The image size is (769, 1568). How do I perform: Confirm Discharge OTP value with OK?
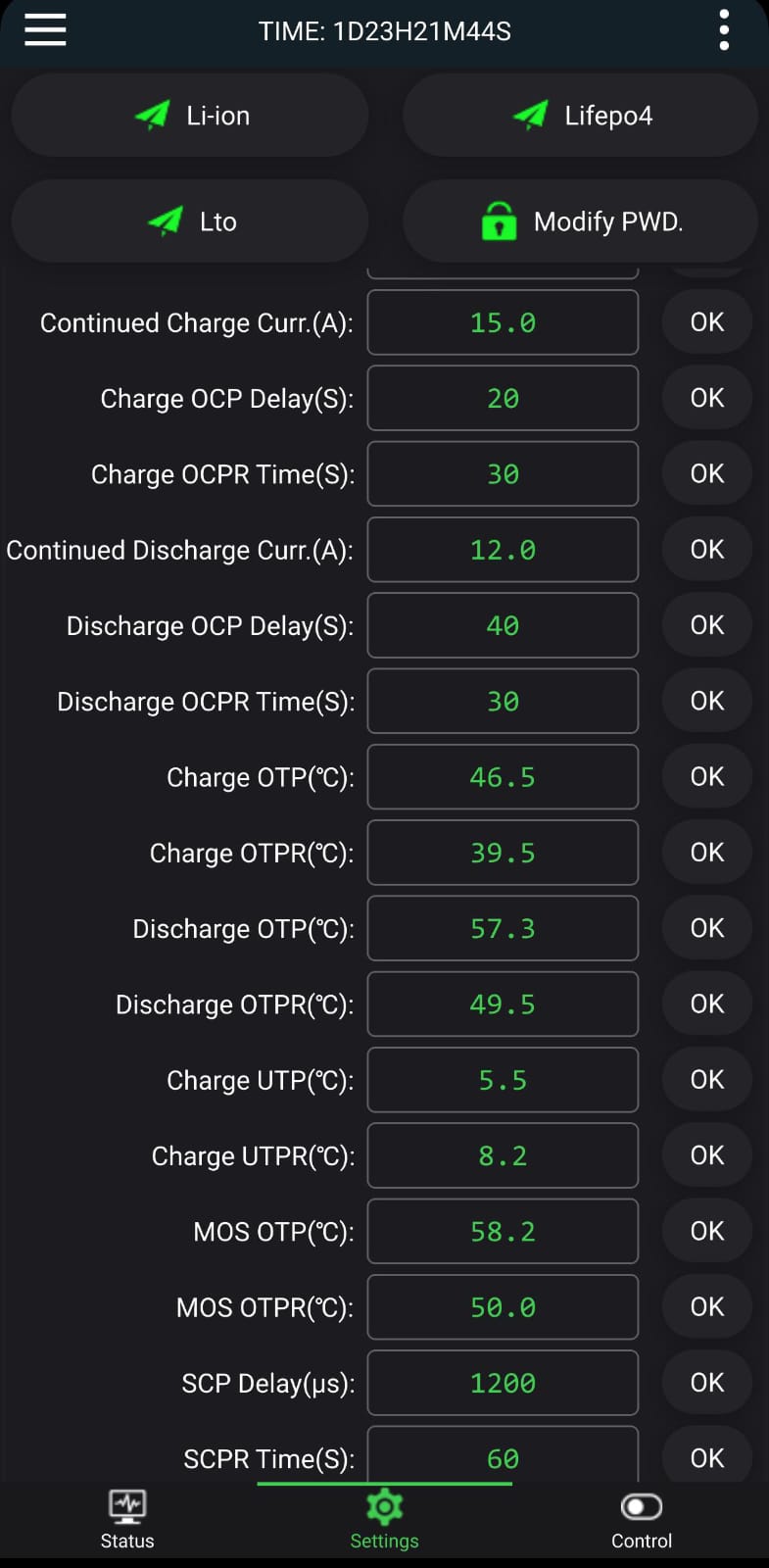[x=706, y=928]
